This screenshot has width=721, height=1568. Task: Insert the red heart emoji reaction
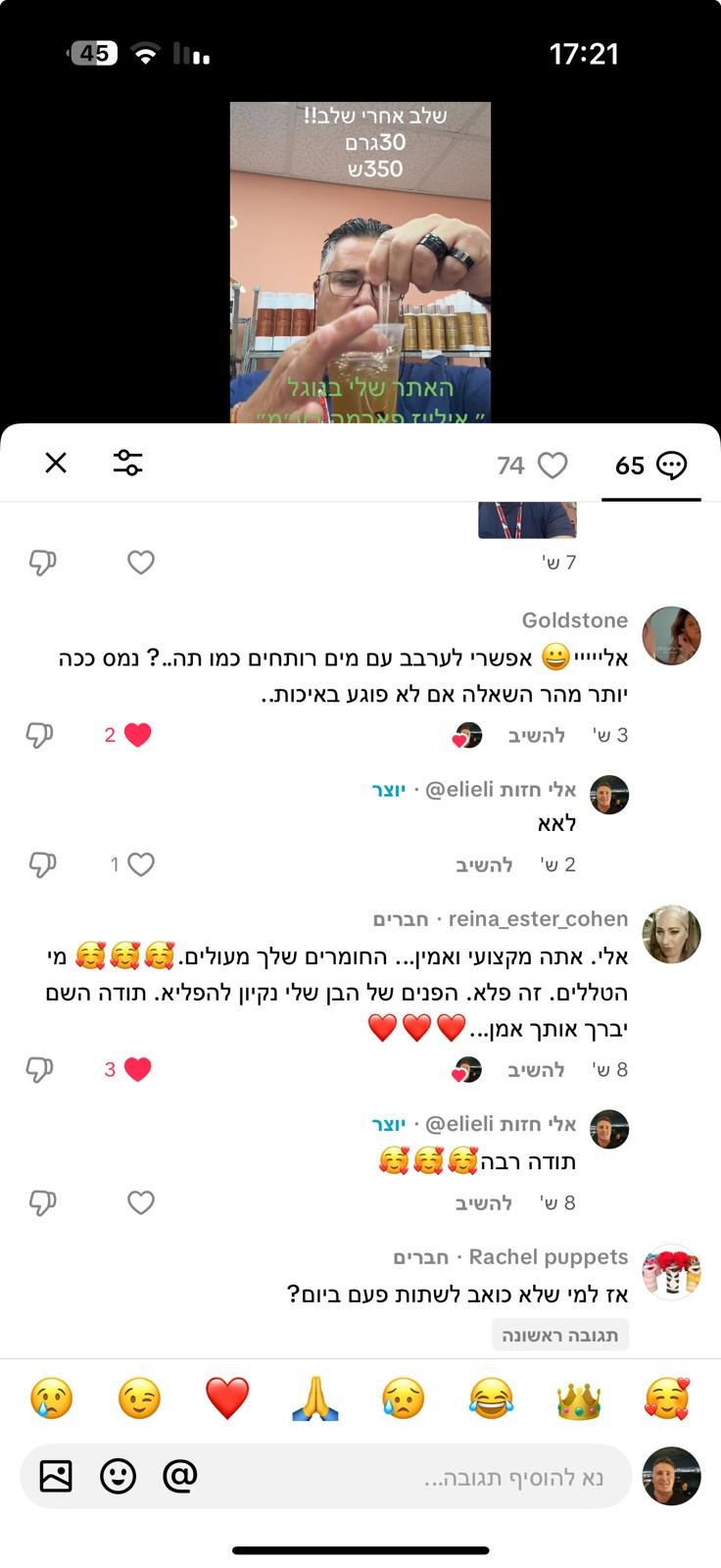[227, 1398]
